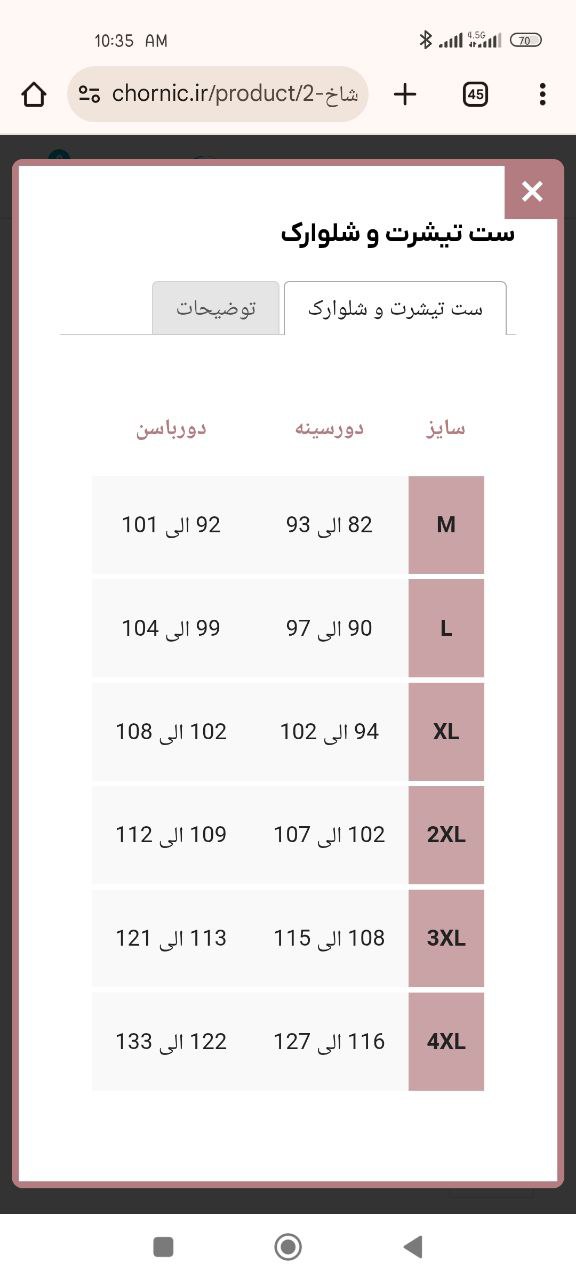Tap the chornic.ir address bar
Viewport: 576px width, 1280px height.
[x=218, y=95]
